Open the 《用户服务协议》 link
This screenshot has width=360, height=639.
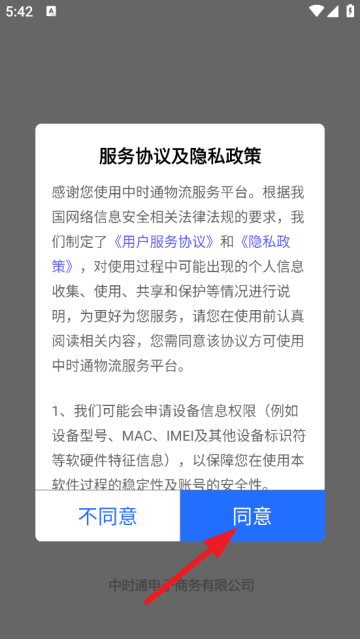click(163, 242)
